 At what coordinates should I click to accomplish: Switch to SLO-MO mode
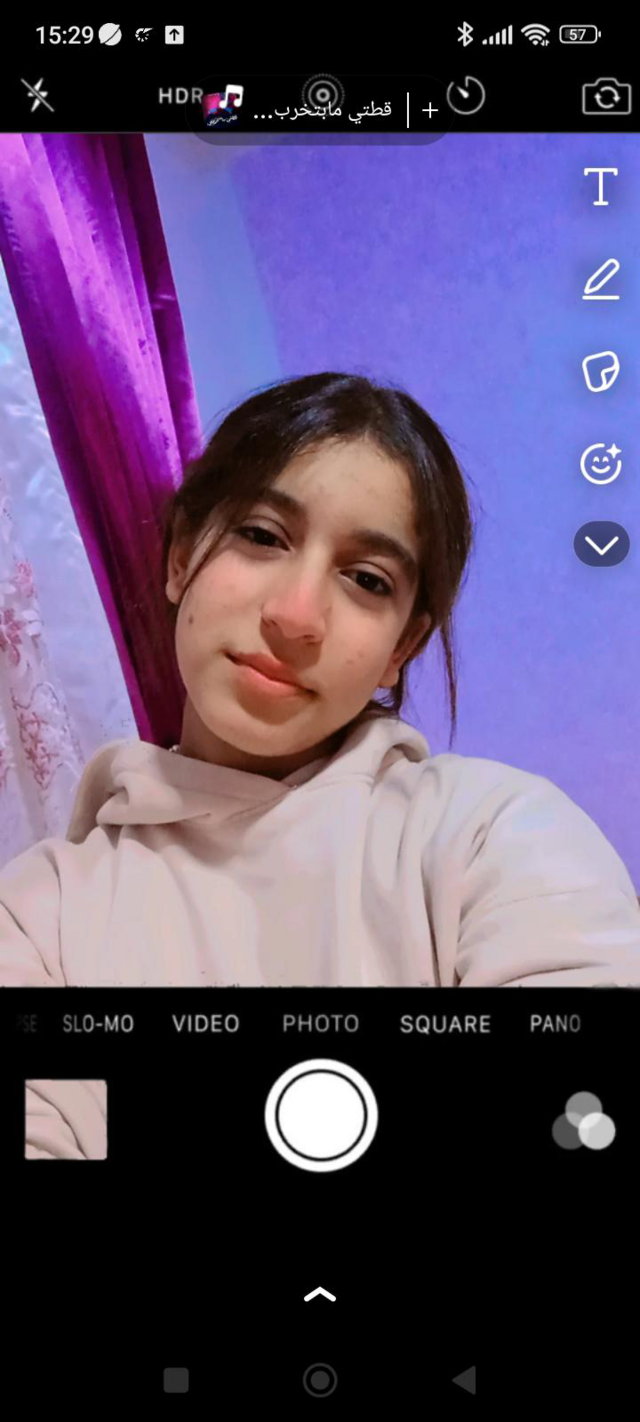coord(98,1024)
